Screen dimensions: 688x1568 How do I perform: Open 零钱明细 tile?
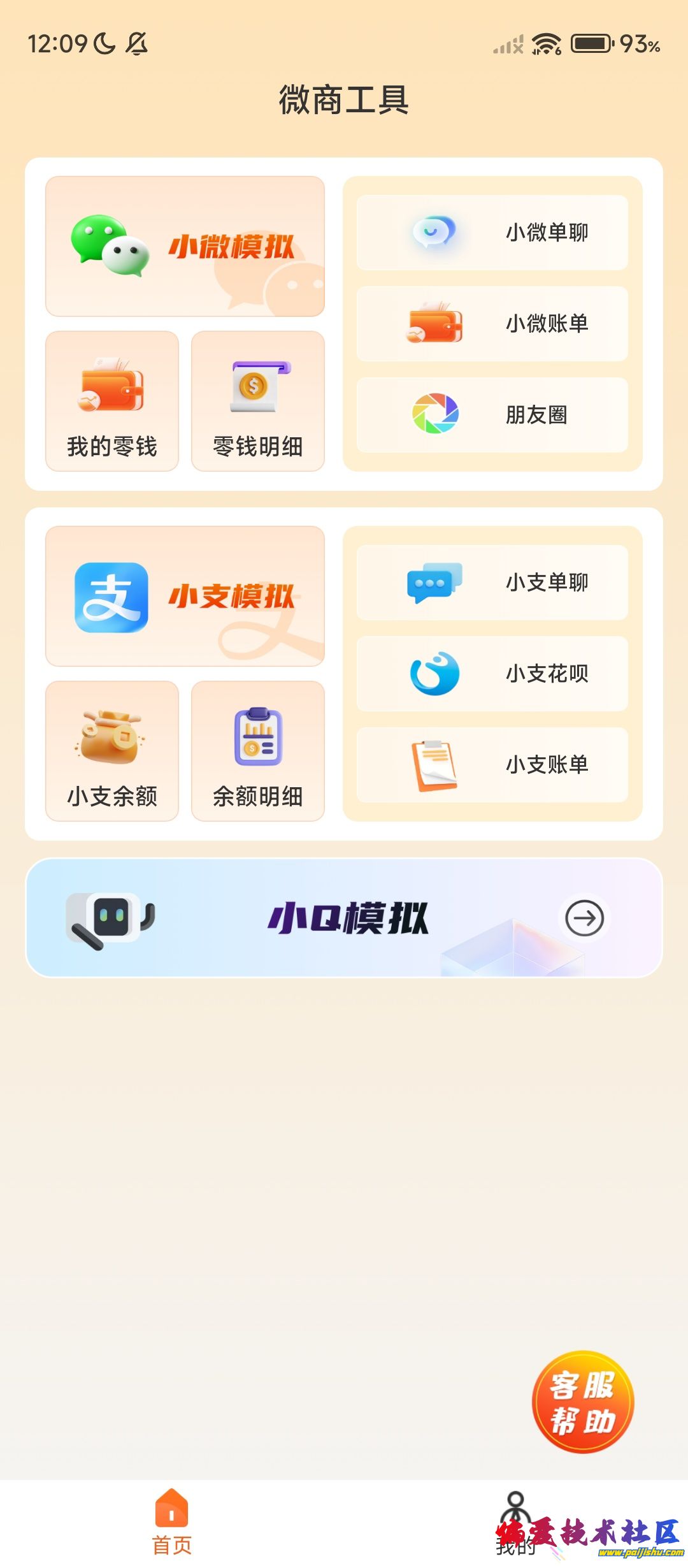coord(258,401)
